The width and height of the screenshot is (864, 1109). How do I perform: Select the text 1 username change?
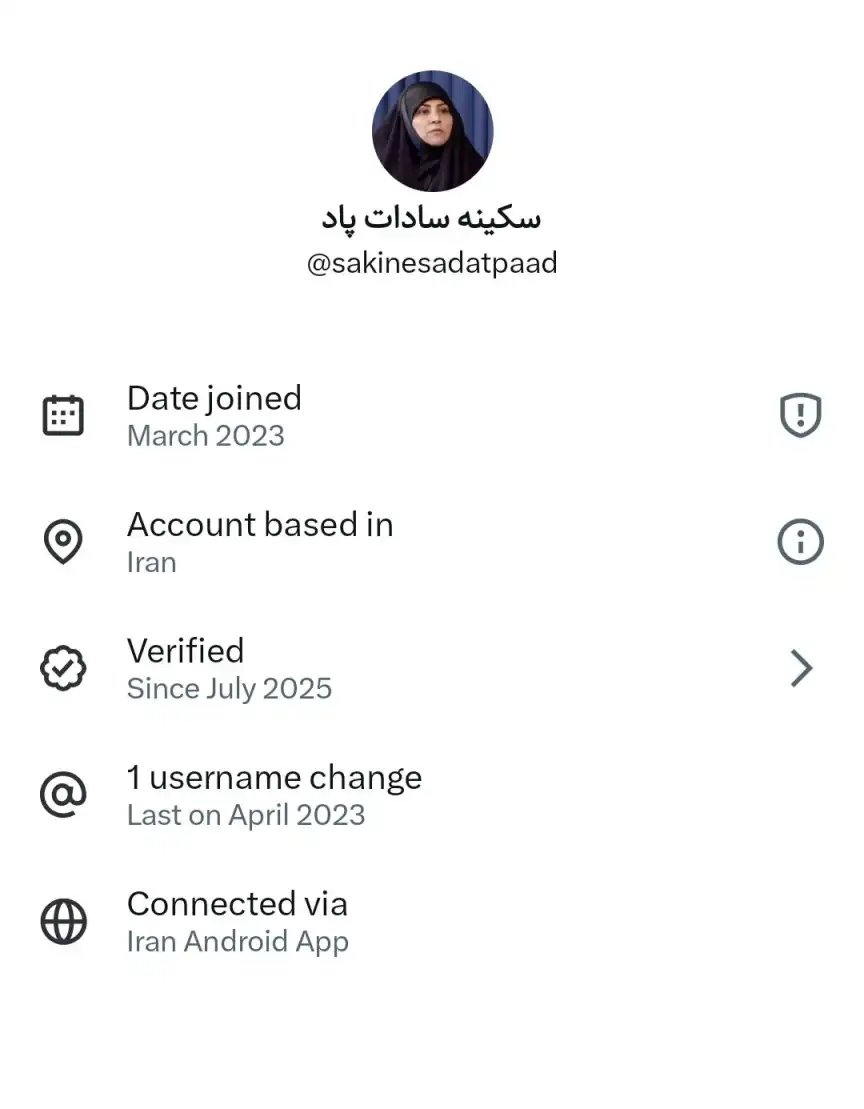(x=274, y=777)
